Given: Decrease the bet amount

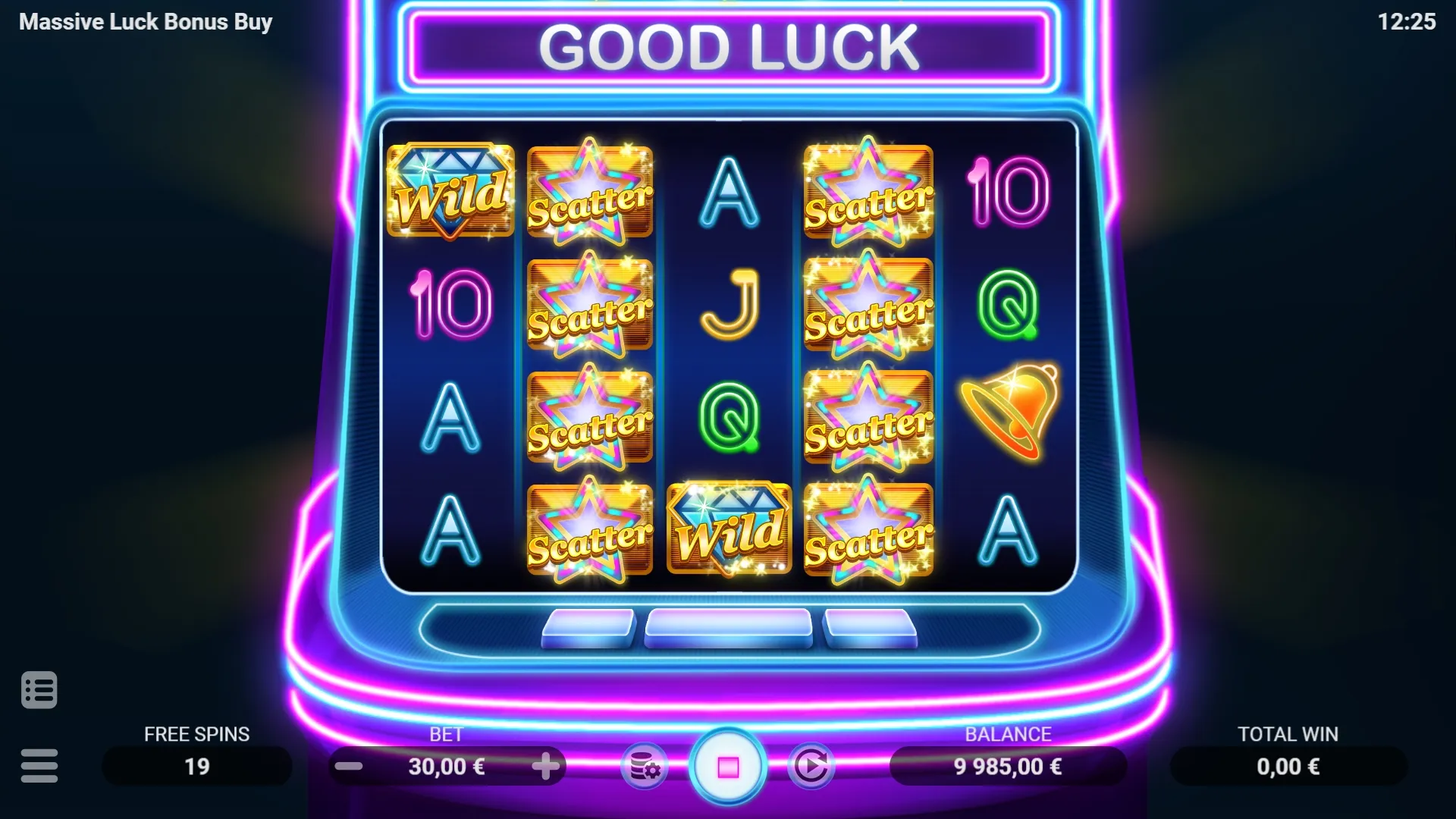Looking at the screenshot, I should coord(349,767).
